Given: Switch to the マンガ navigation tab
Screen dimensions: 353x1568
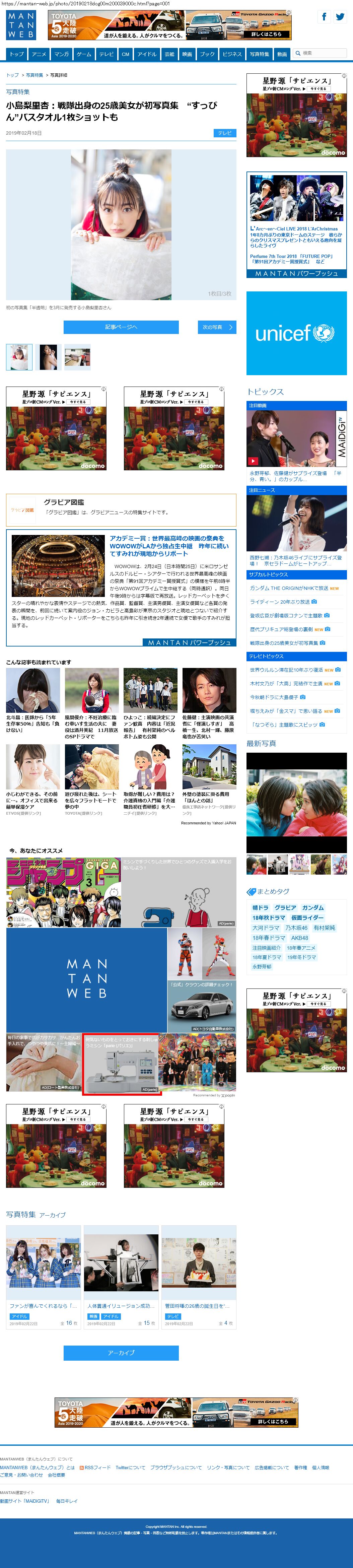Looking at the screenshot, I should [62, 54].
